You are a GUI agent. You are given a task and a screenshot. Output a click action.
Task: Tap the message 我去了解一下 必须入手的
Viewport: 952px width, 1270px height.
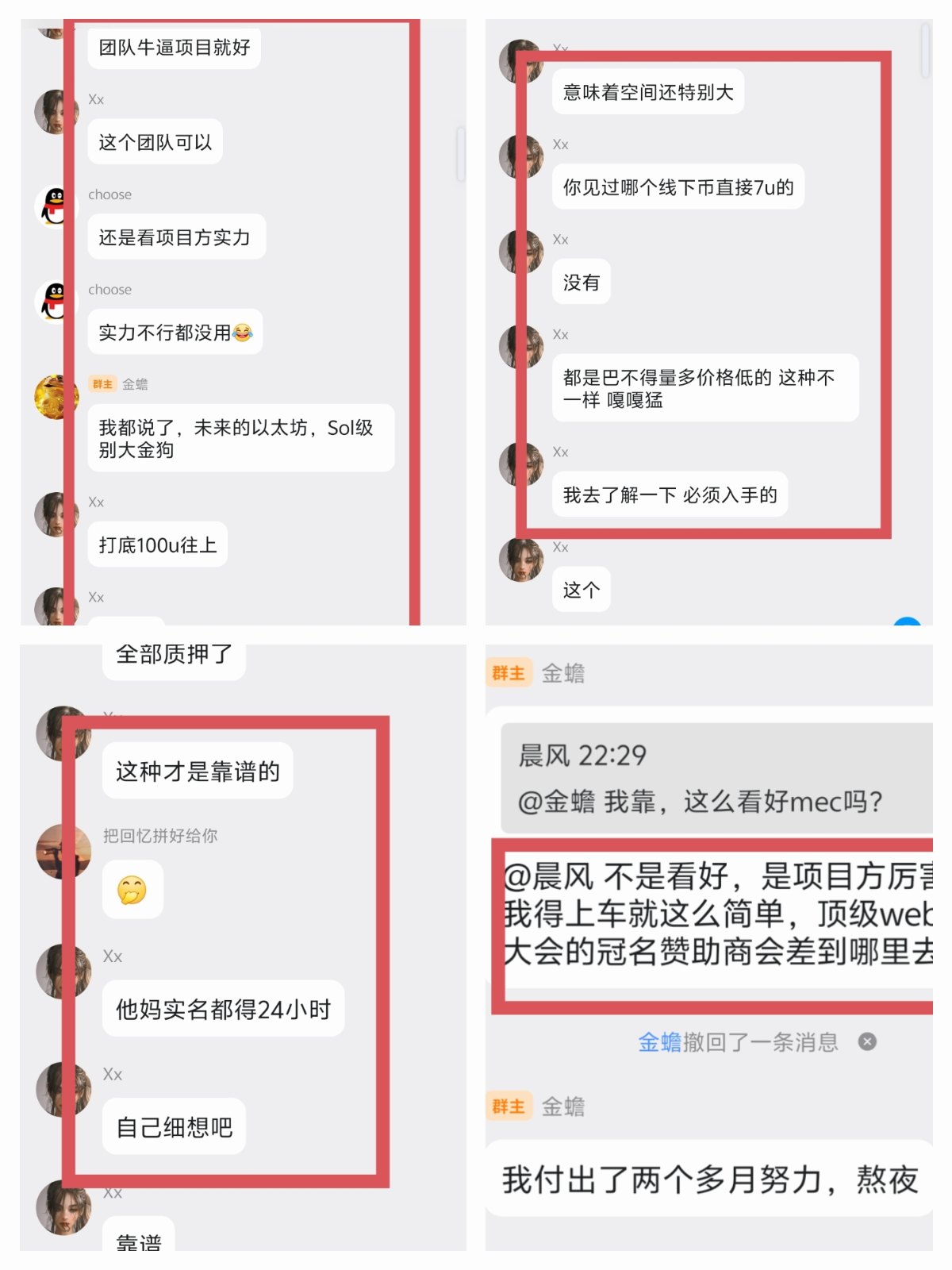[x=670, y=493]
